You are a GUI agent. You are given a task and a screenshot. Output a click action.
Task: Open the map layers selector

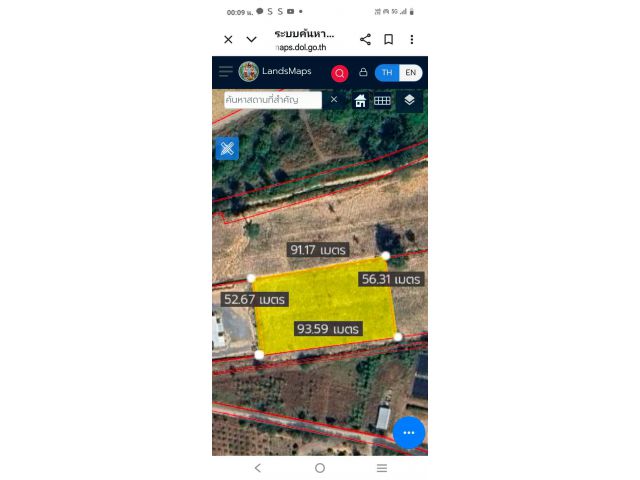tap(409, 101)
